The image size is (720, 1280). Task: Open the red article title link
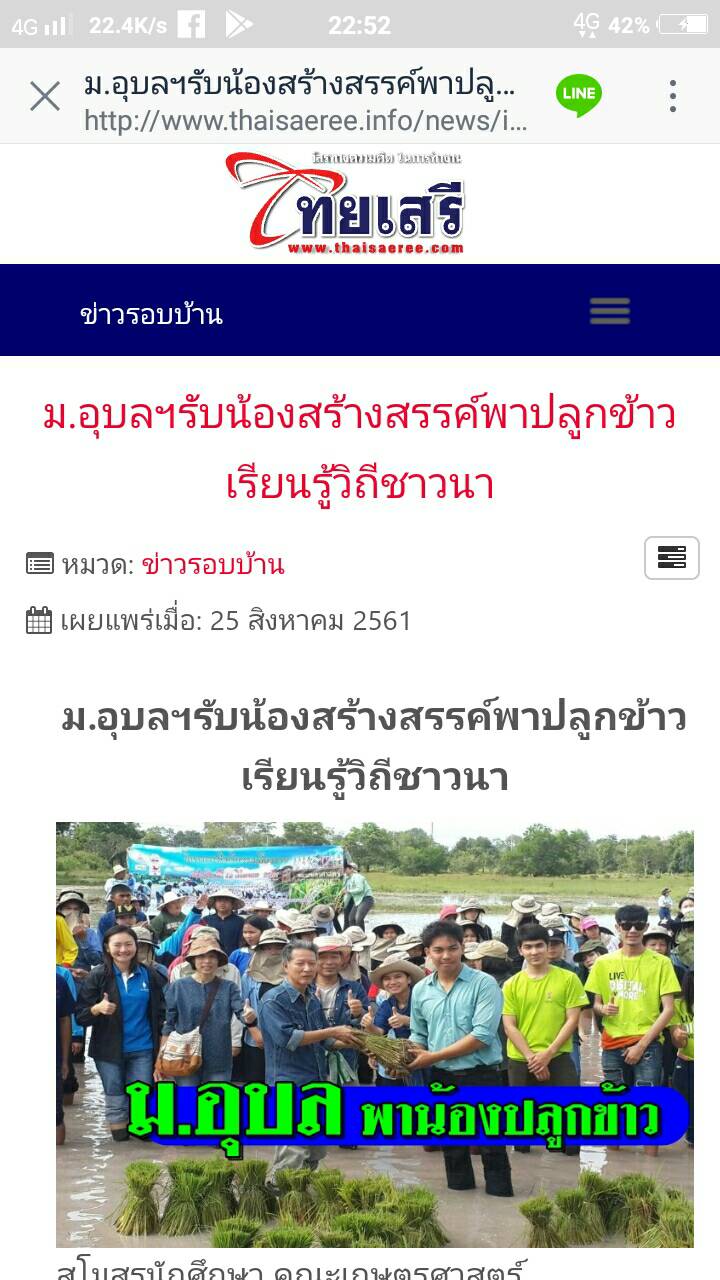click(360, 449)
